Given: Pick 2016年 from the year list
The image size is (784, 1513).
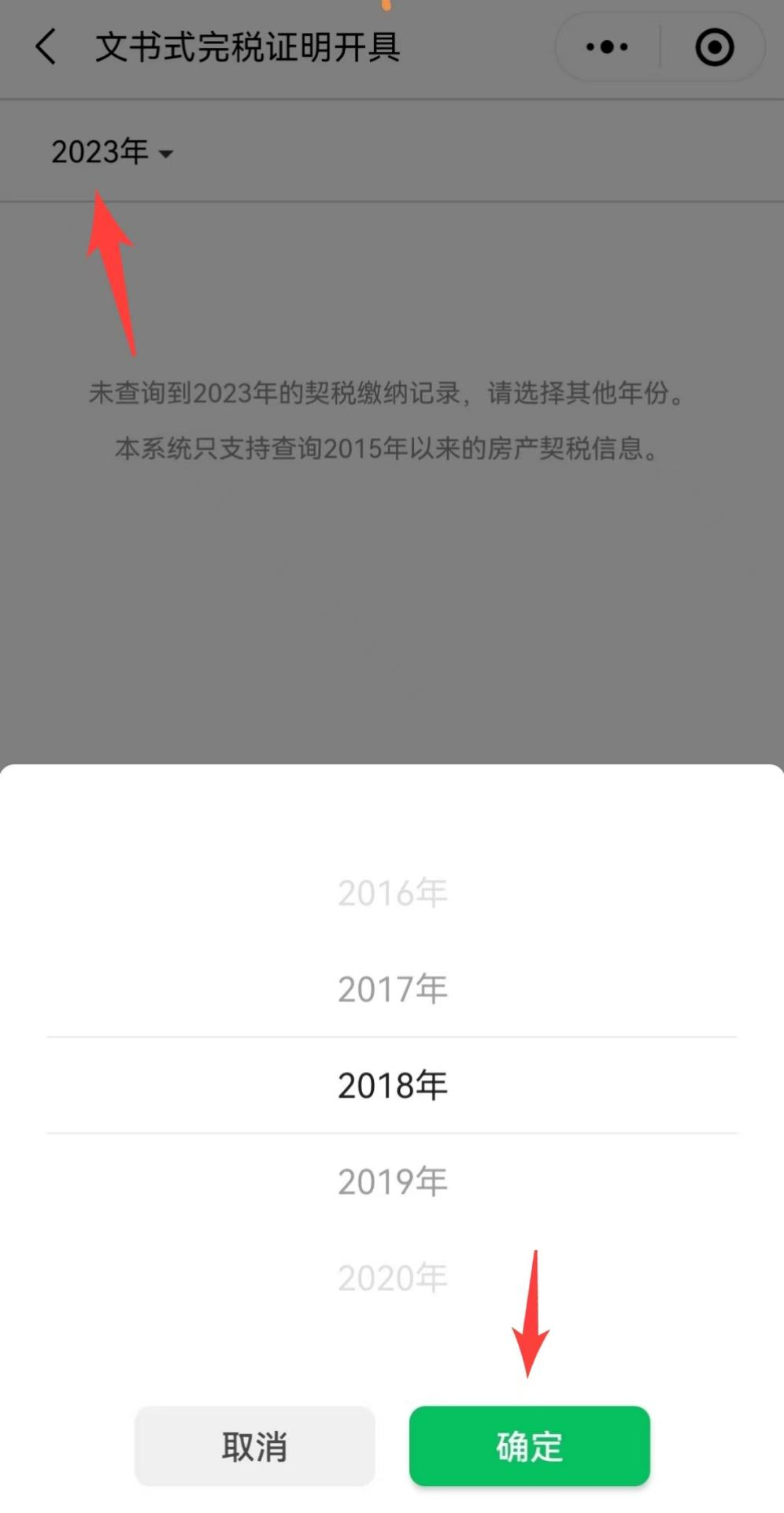Looking at the screenshot, I should tap(392, 892).
